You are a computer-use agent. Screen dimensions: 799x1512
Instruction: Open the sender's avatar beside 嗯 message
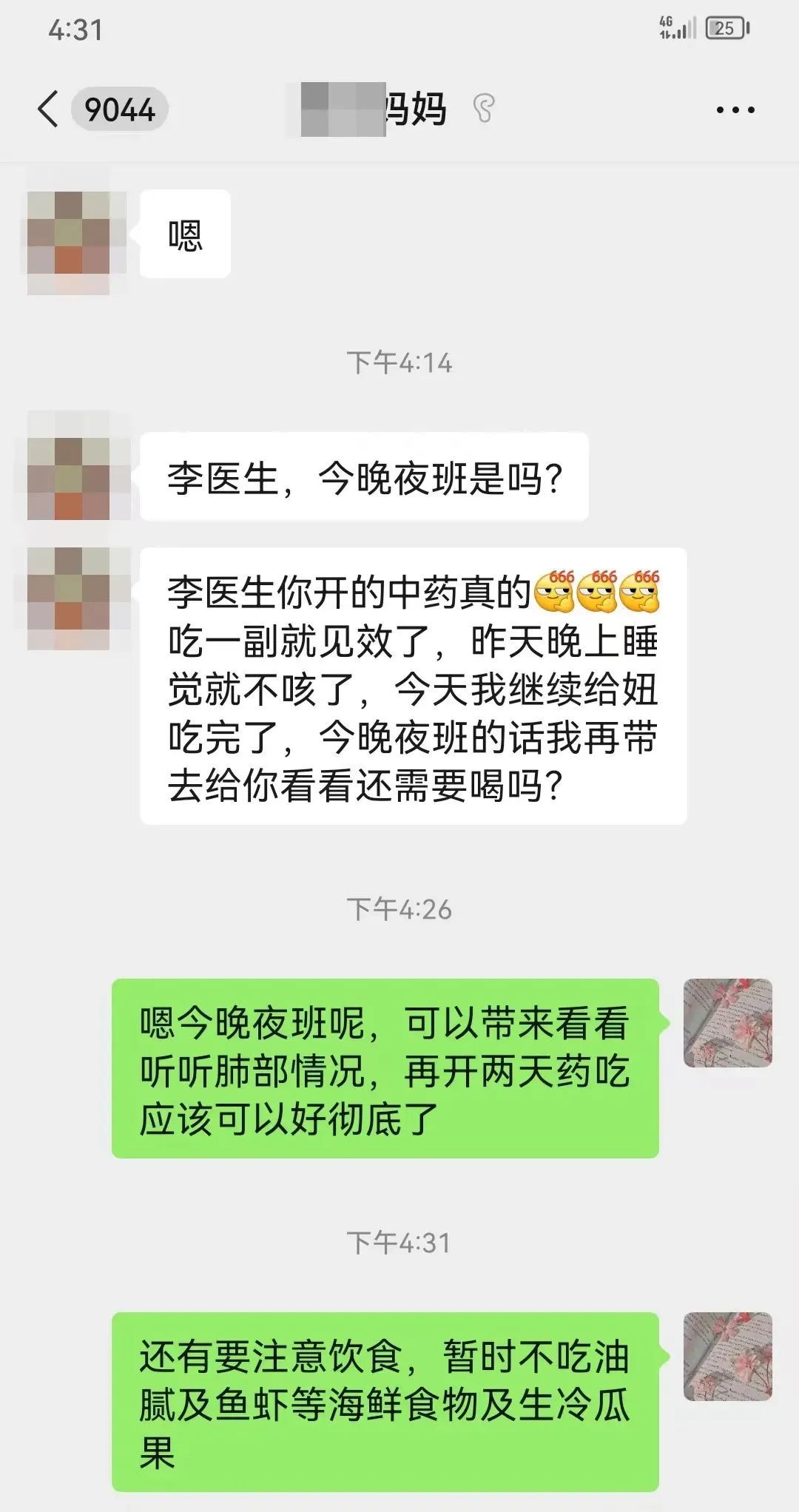(x=69, y=233)
